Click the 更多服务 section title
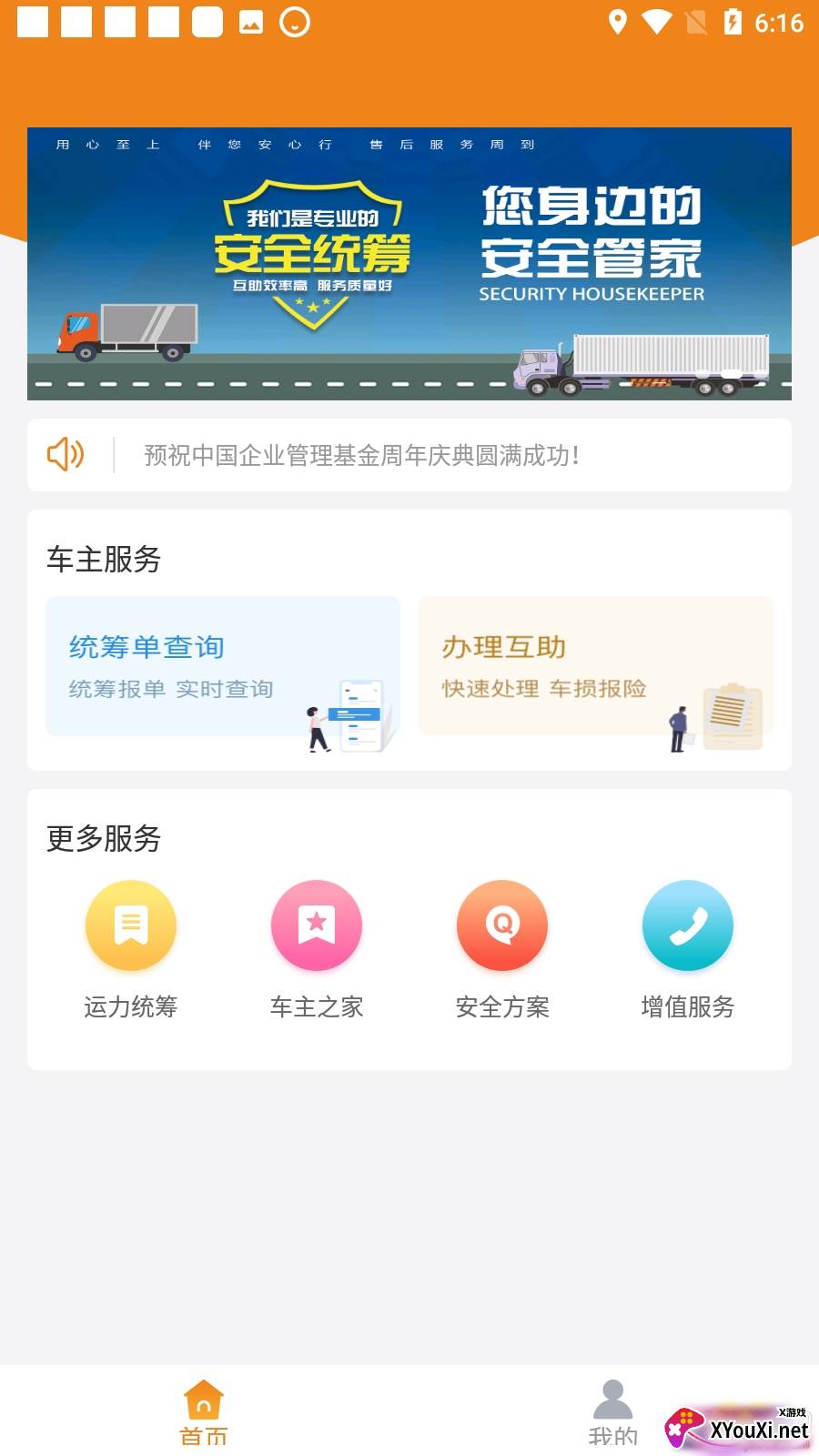This screenshot has width=819, height=1456. pyautogui.click(x=103, y=839)
